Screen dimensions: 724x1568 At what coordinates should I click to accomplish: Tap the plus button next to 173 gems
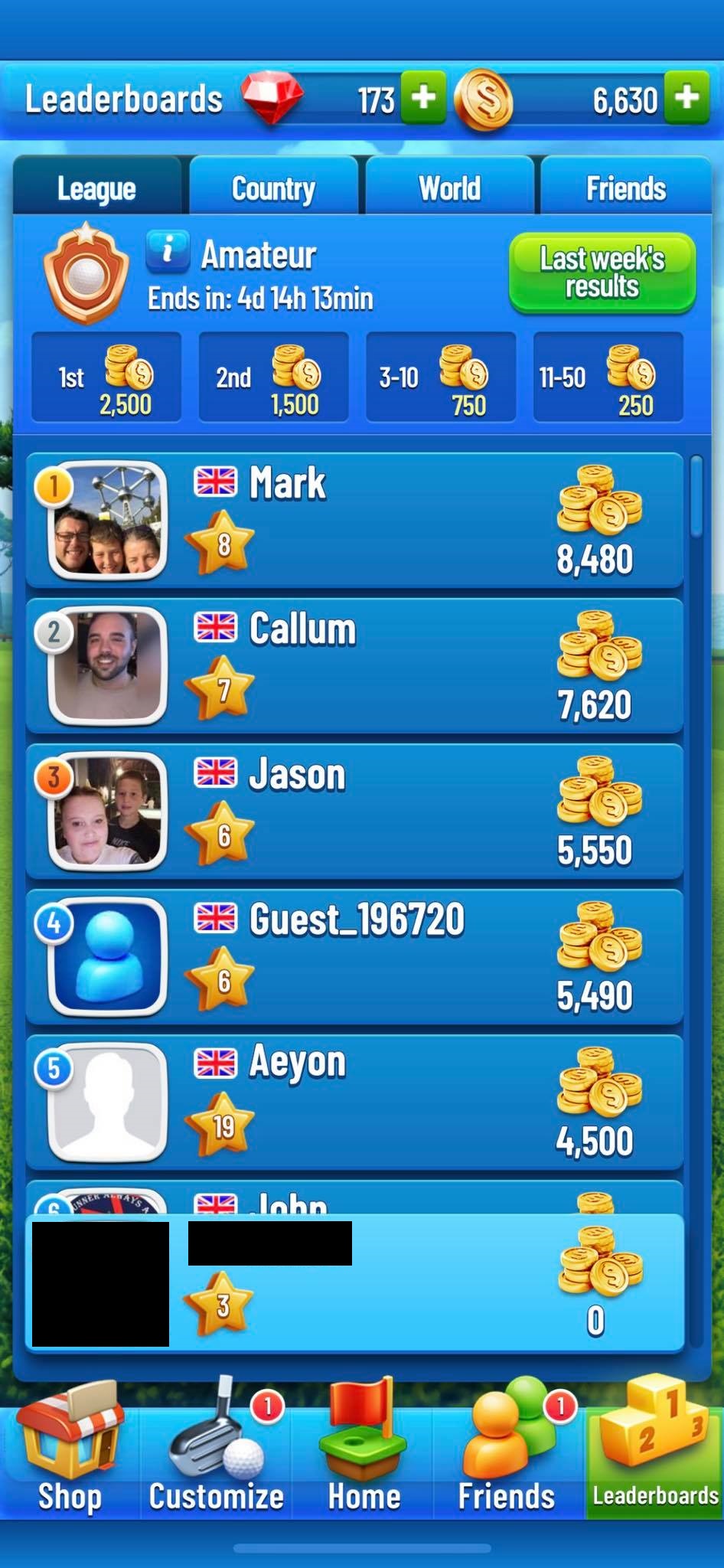(x=423, y=97)
